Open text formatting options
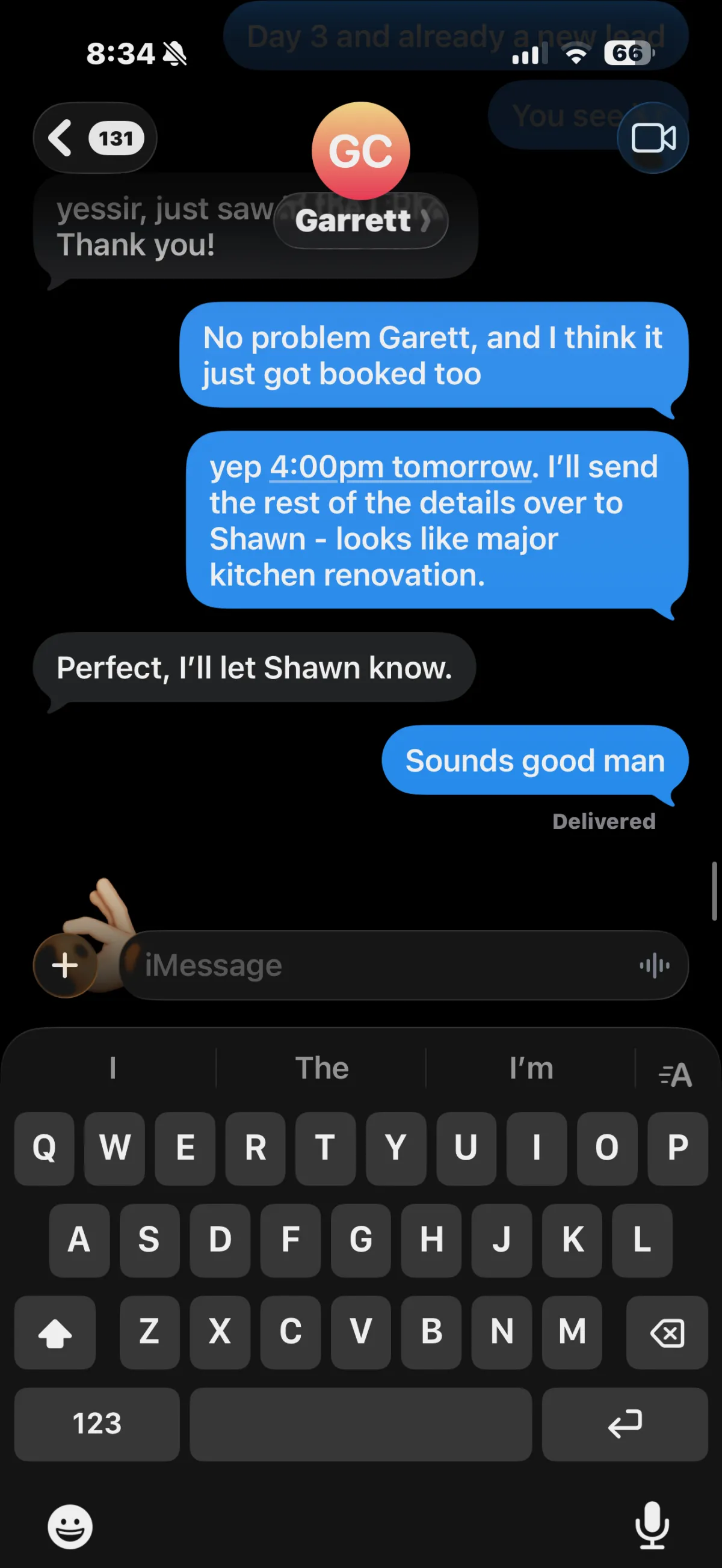Screen dimensions: 722x1568 (675, 1075)
